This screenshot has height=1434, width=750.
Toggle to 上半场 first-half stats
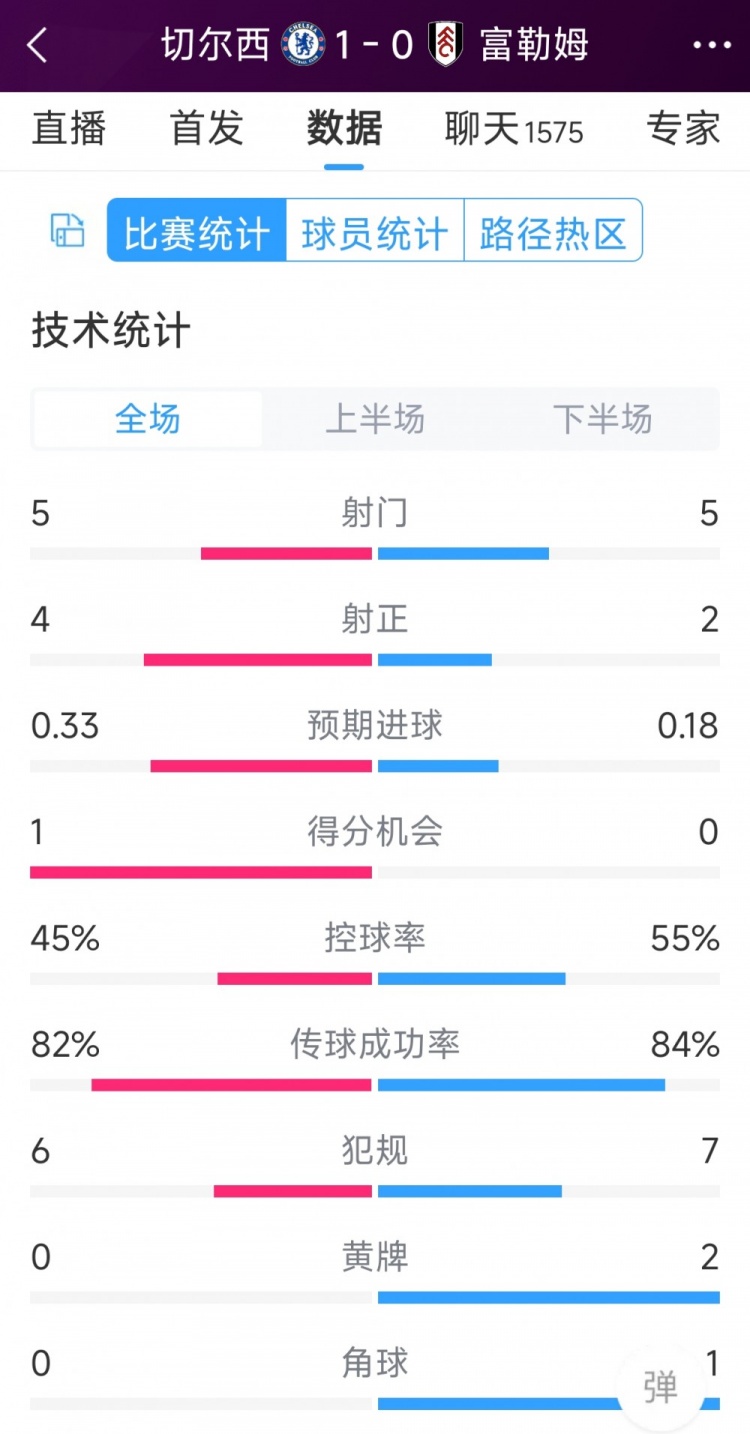coord(375,419)
